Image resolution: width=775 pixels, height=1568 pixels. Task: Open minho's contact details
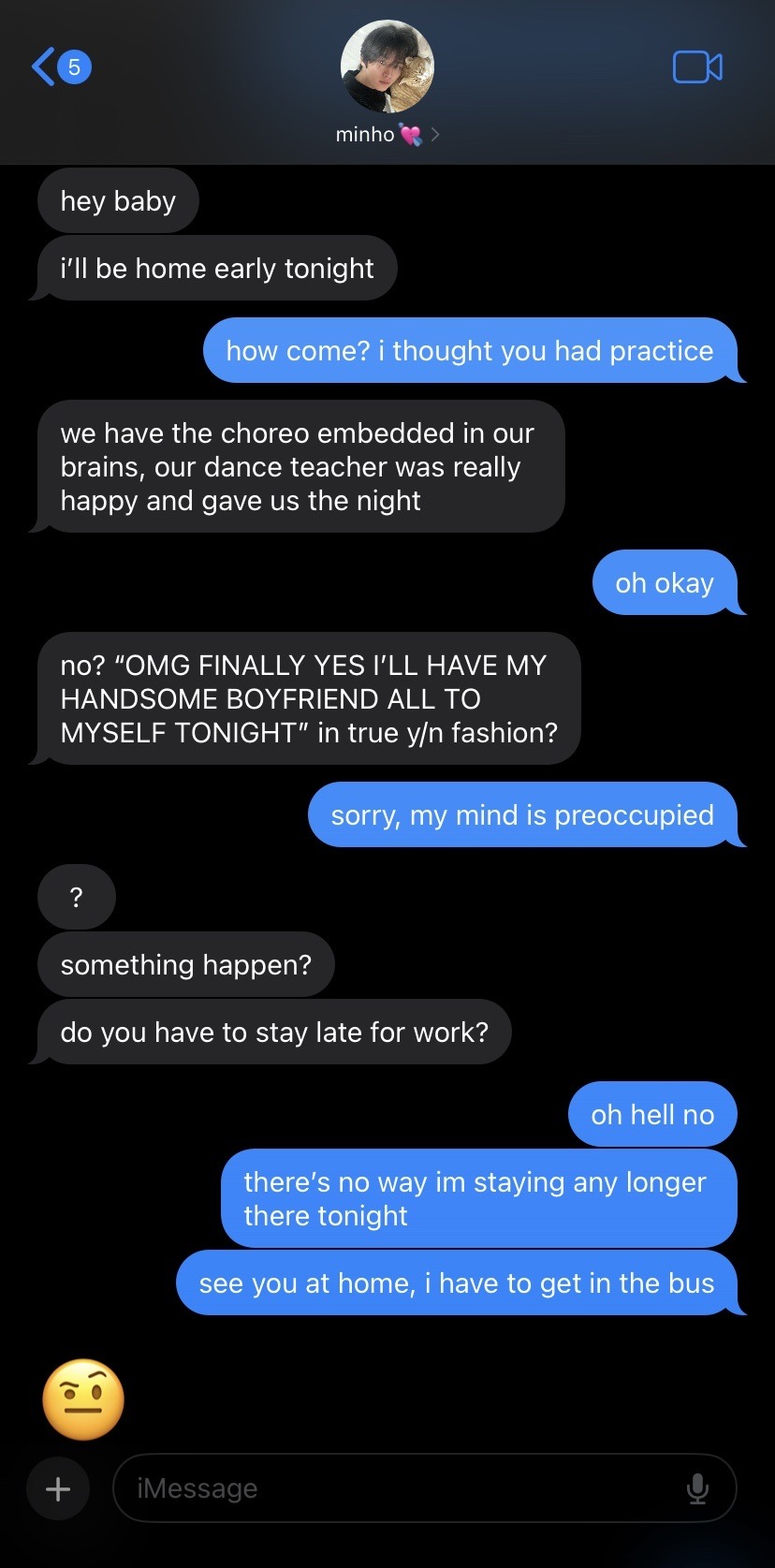387,134
